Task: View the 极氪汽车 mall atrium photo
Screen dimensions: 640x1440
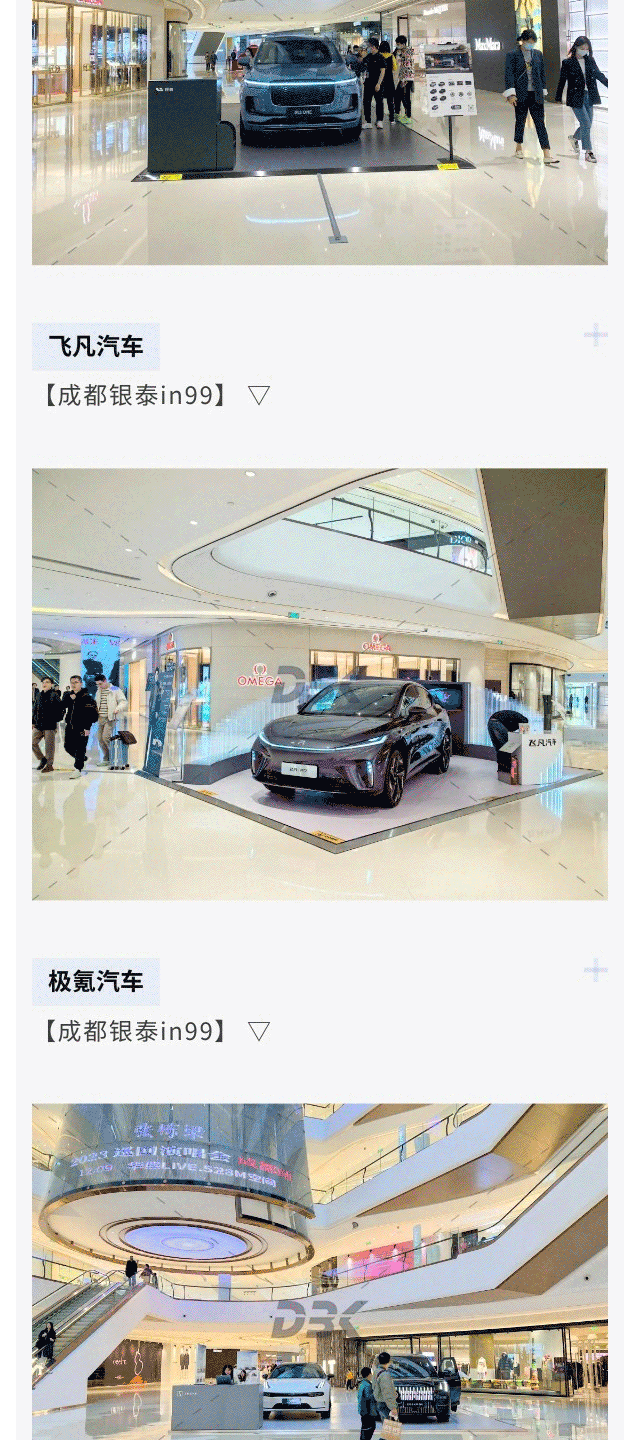Action: point(319,1270)
